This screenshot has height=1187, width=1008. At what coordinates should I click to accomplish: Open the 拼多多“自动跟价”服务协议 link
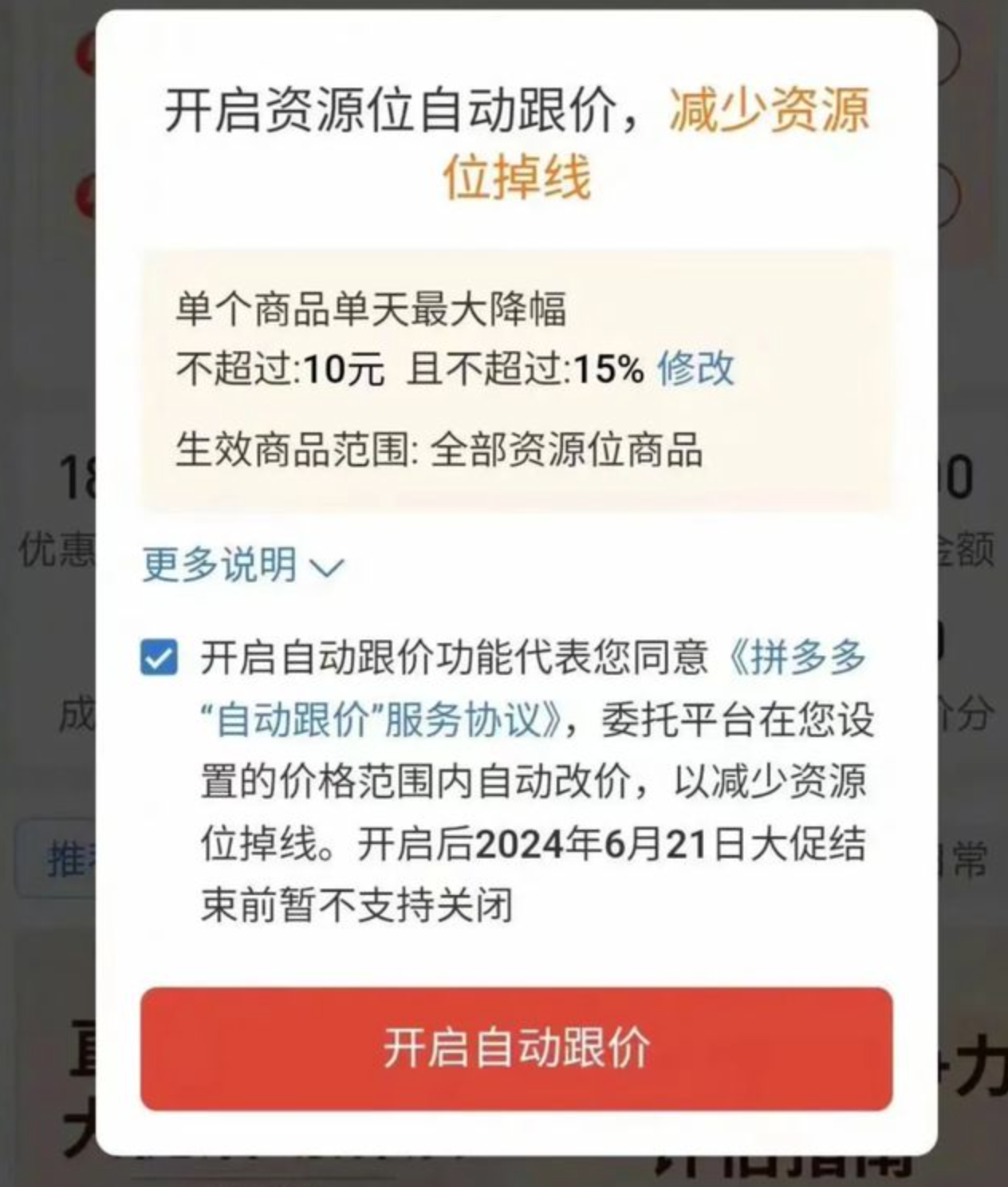pyautogui.click(x=381, y=720)
